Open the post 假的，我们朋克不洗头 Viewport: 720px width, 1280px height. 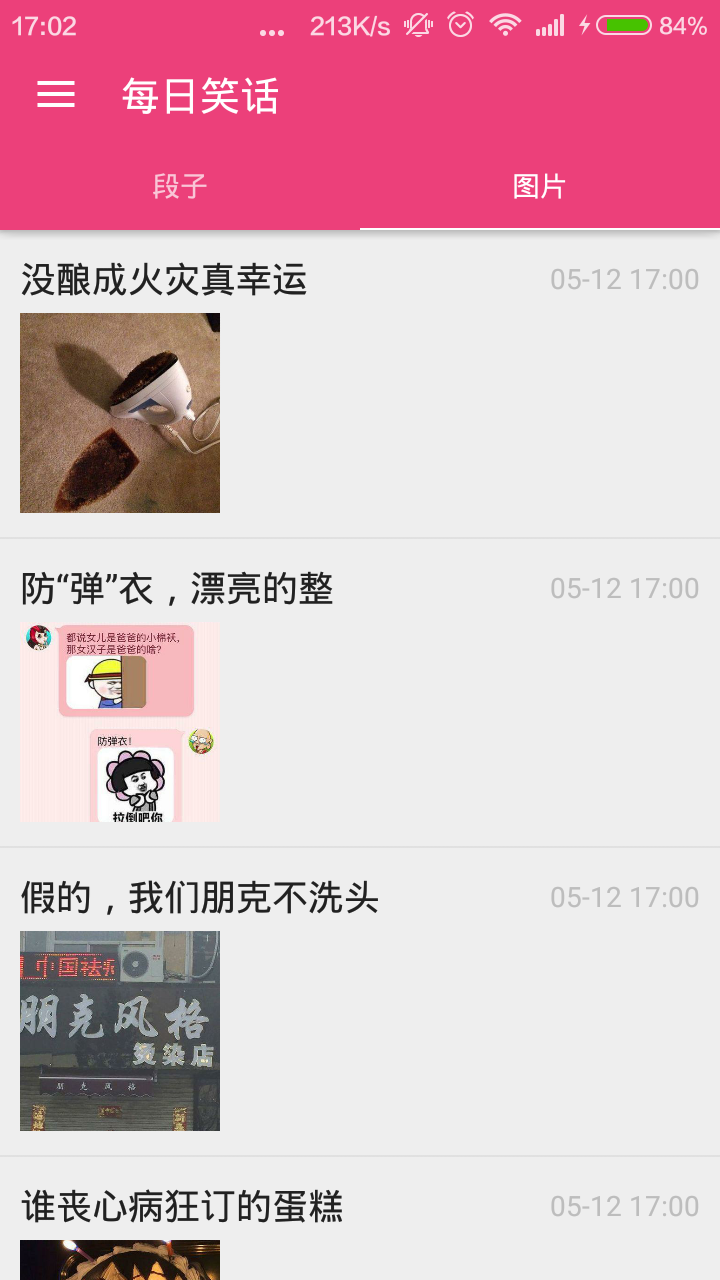click(200, 898)
